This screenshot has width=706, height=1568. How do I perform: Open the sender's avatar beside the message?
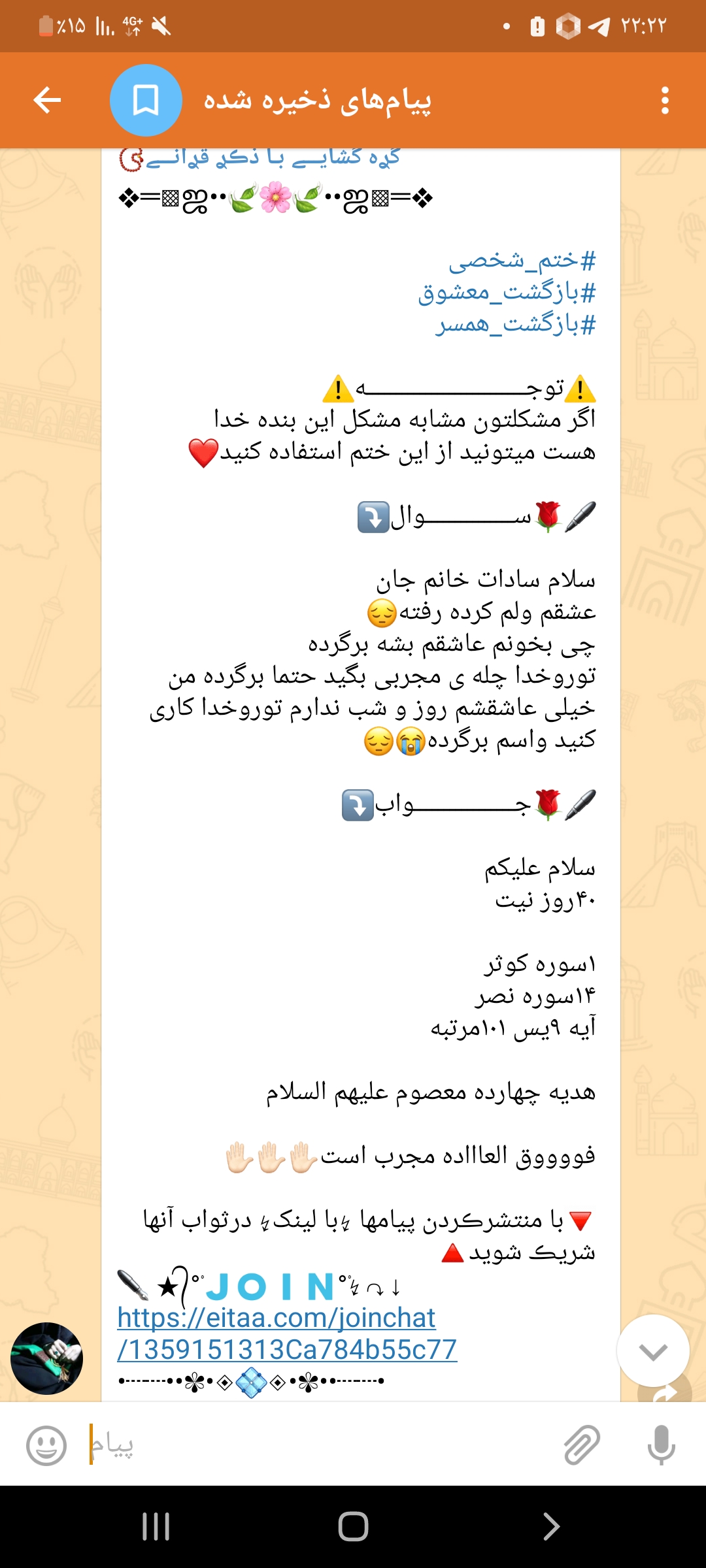point(46,1358)
